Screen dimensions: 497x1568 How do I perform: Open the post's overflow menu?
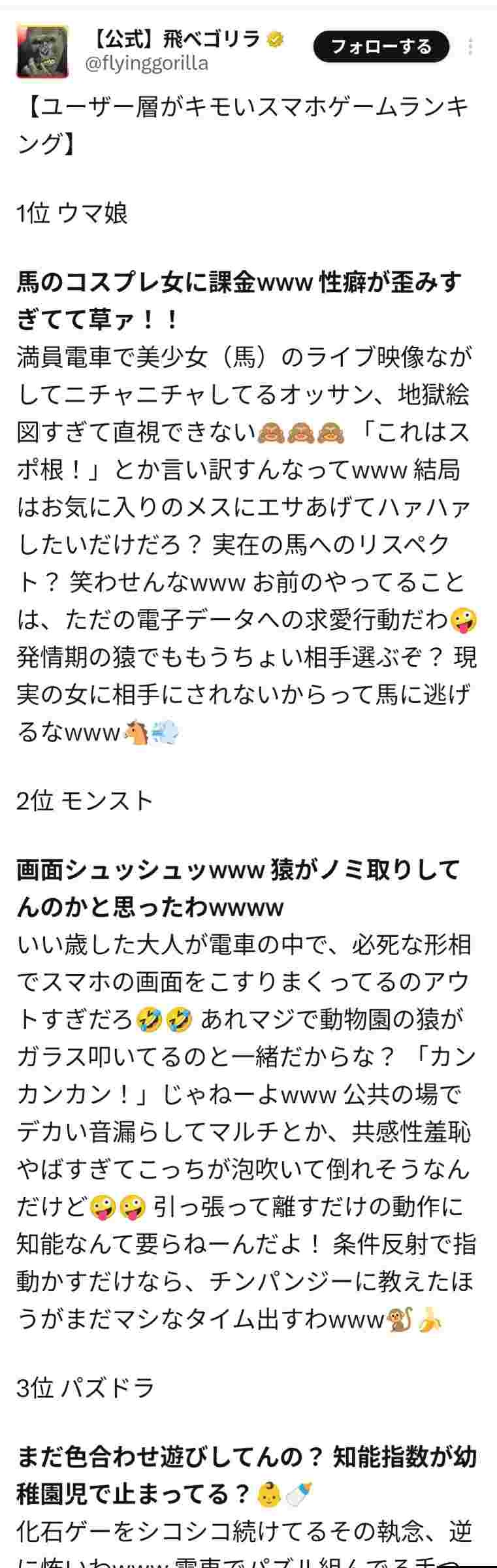pyautogui.click(x=471, y=46)
